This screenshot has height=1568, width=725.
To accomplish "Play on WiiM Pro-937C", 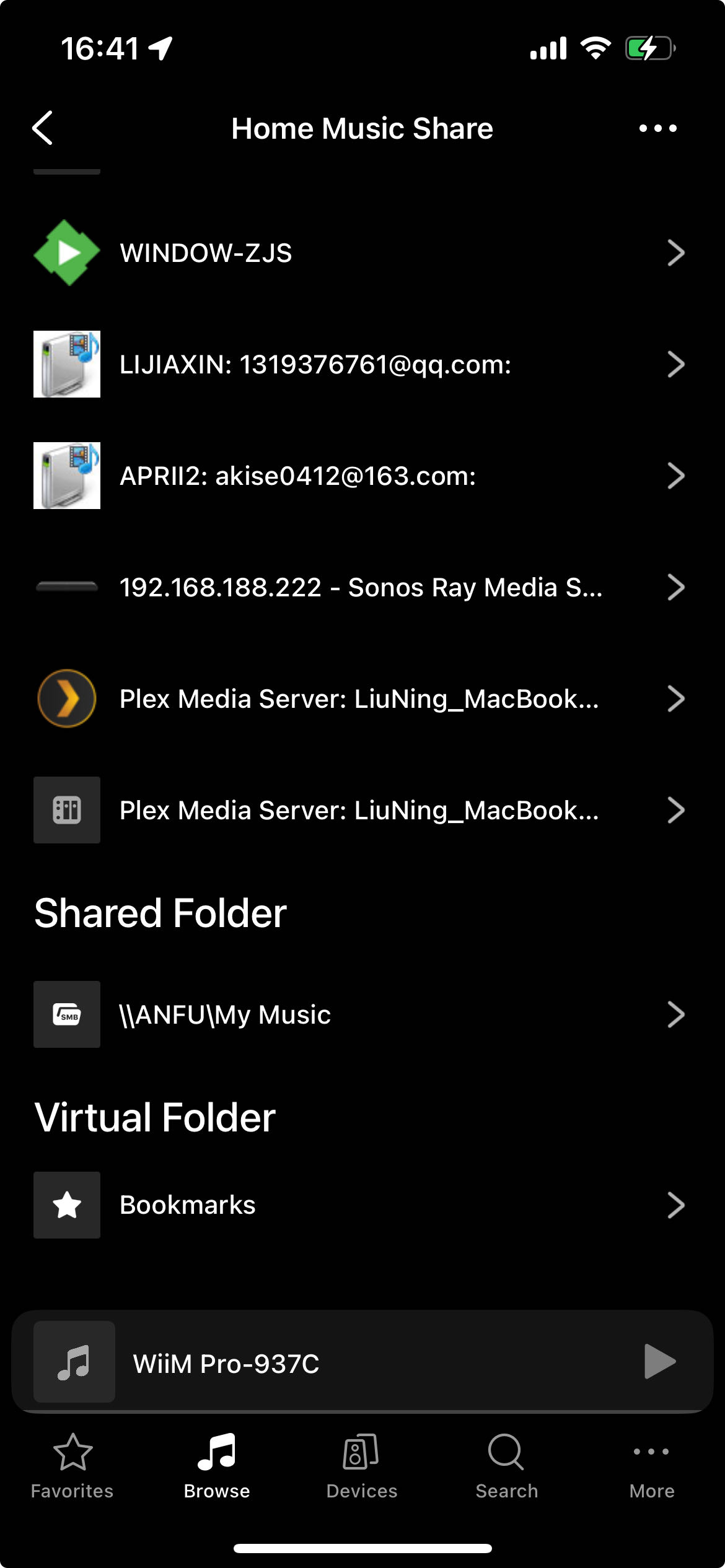I will [659, 1361].
